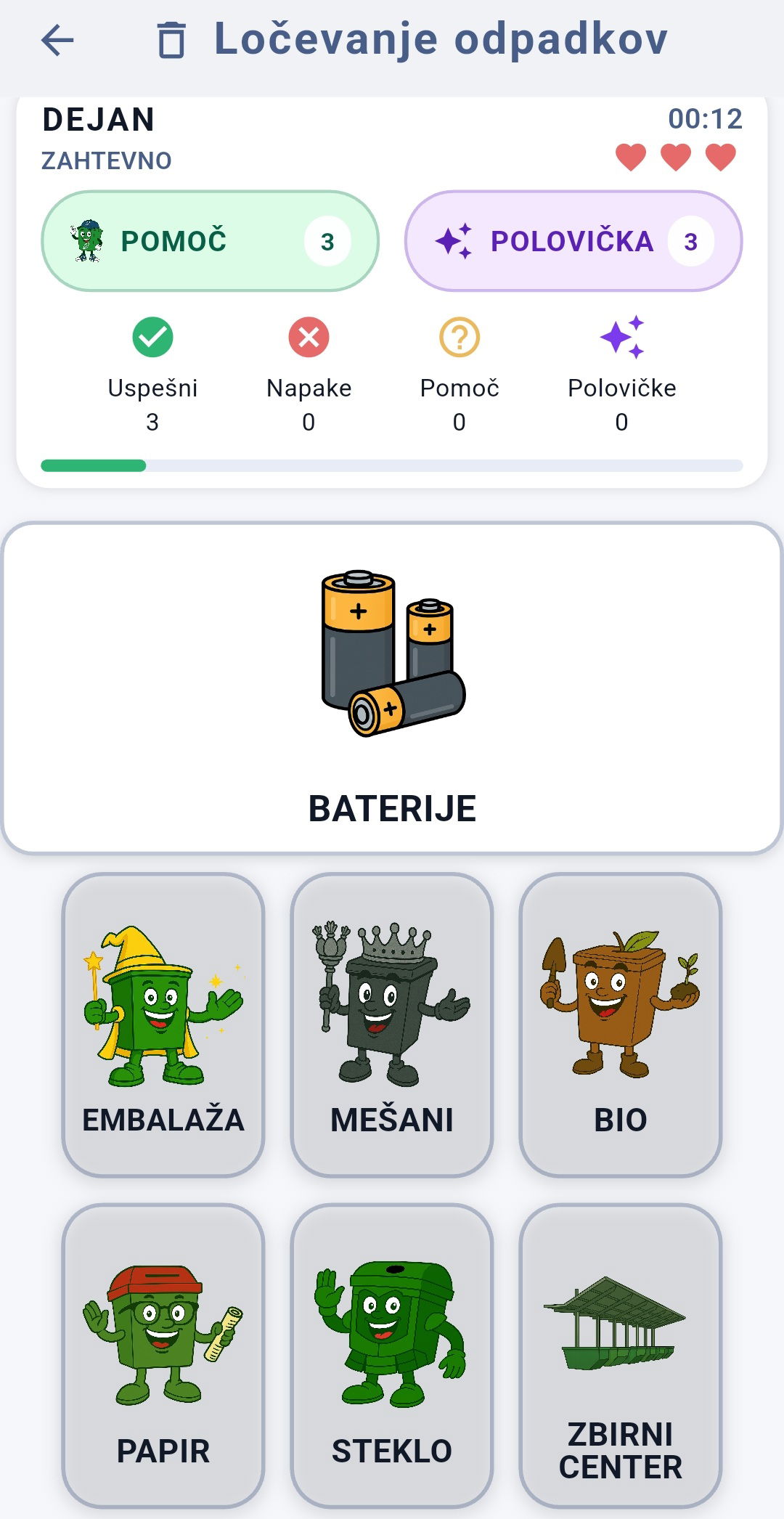Pick the Bio bin
Viewport: 784px width, 1519px height.
[x=621, y=1024]
